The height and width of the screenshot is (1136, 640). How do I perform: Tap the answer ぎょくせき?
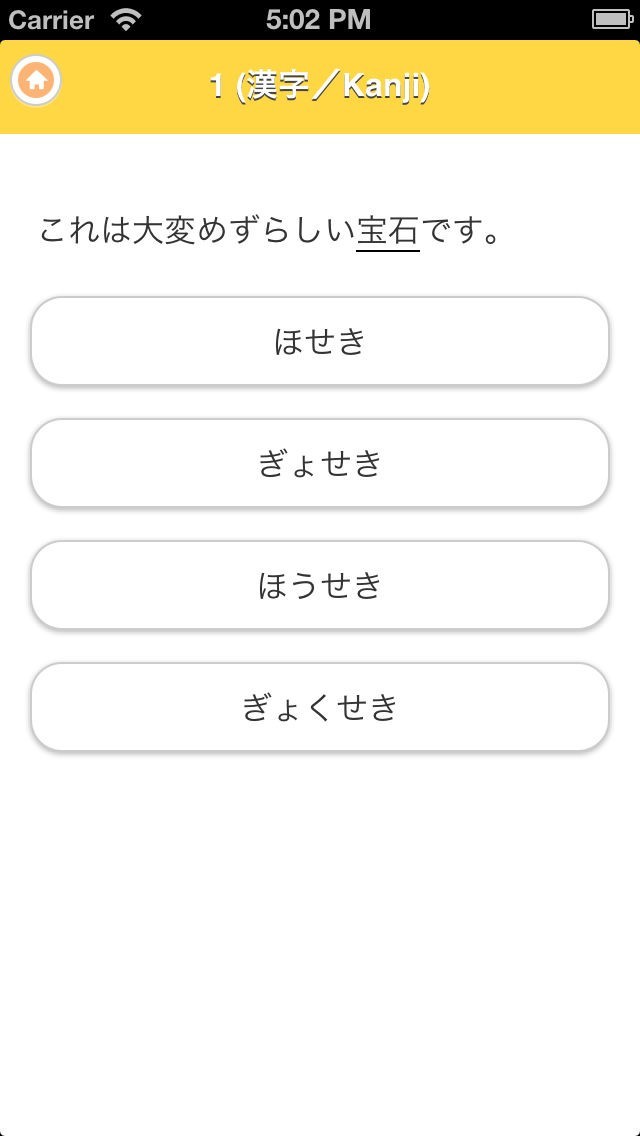[x=320, y=707]
